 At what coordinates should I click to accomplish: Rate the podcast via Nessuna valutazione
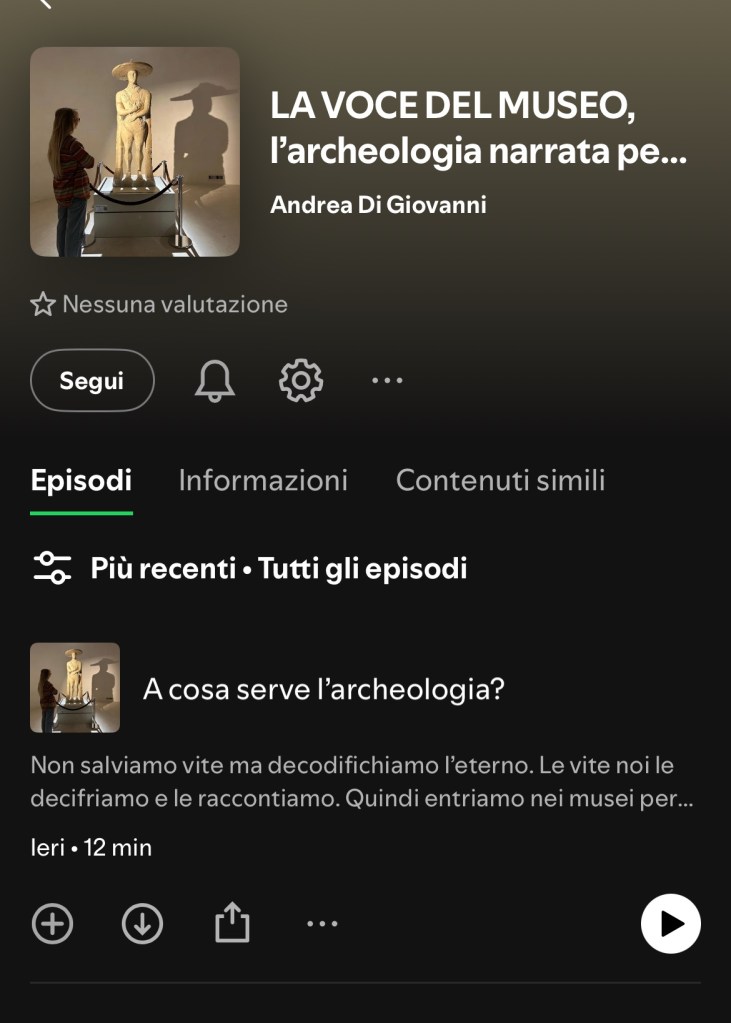[159, 304]
